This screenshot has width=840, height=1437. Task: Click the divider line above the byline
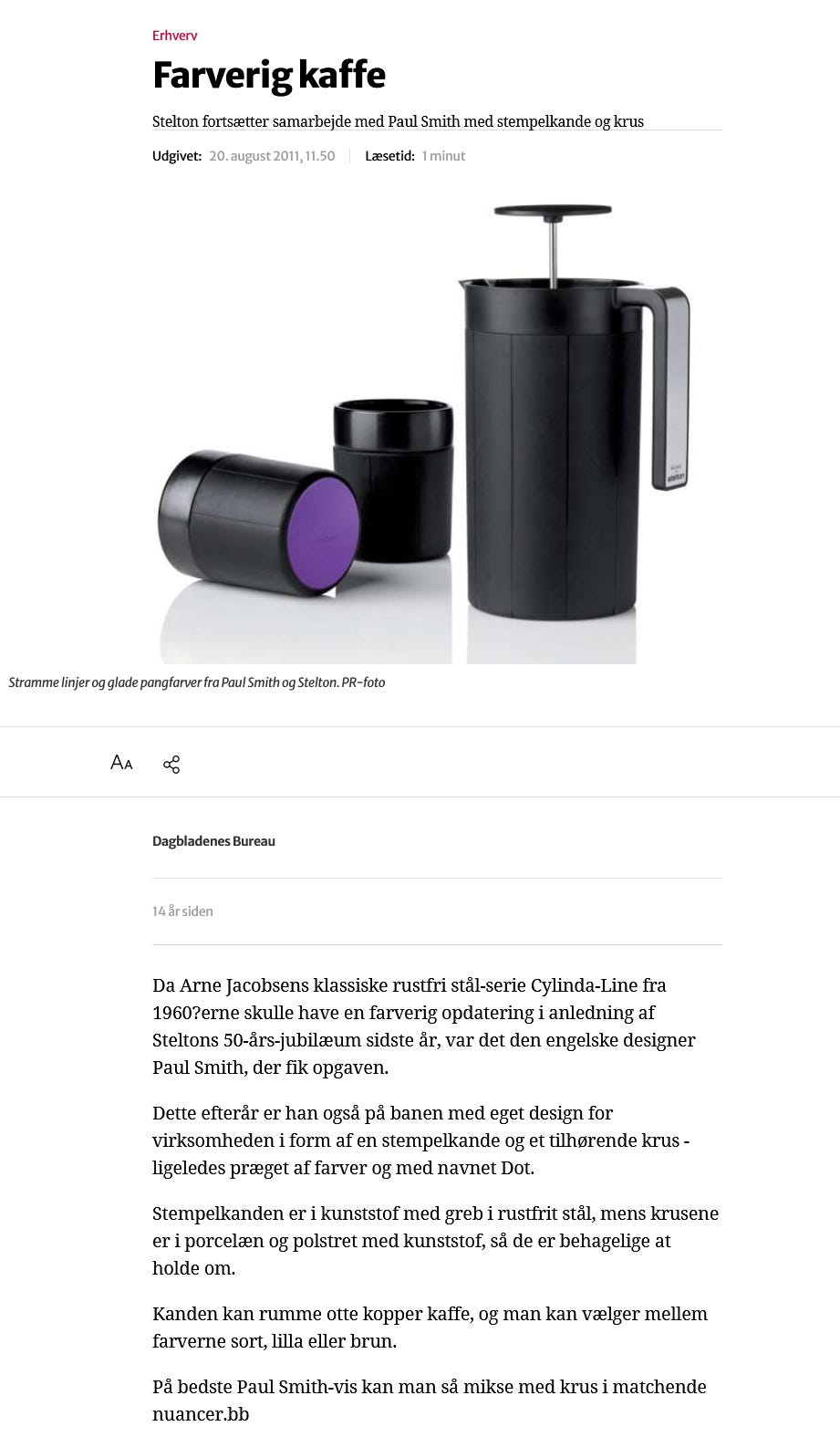tap(420, 794)
